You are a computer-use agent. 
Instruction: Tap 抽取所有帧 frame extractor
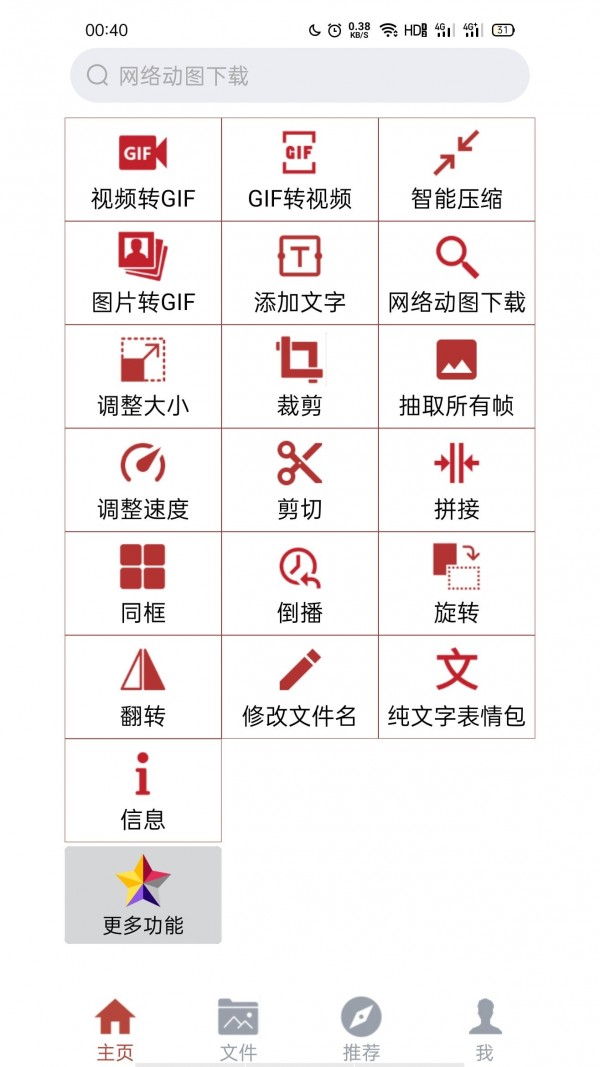pos(457,377)
